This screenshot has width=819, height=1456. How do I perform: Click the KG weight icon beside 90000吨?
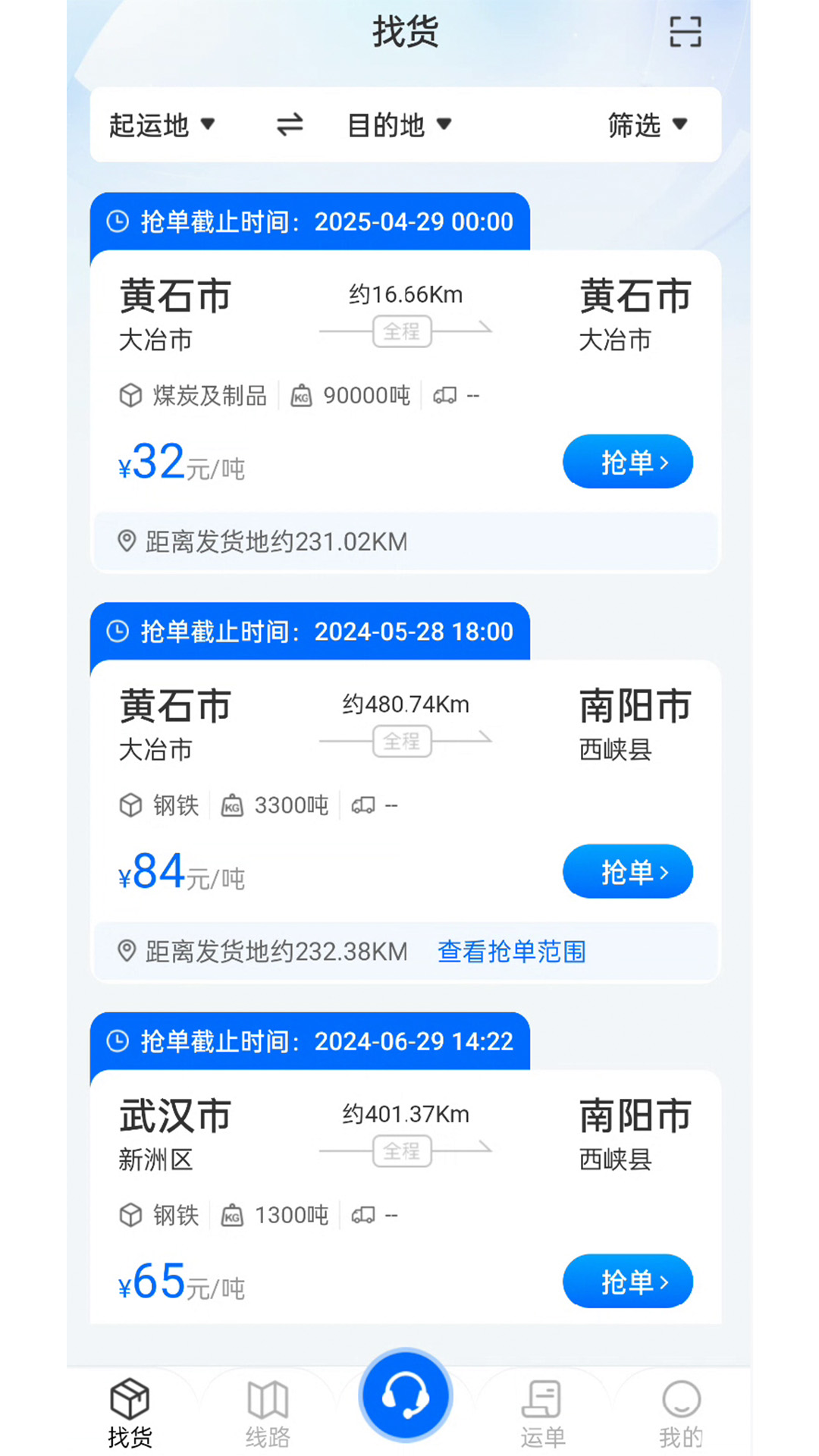coord(300,395)
